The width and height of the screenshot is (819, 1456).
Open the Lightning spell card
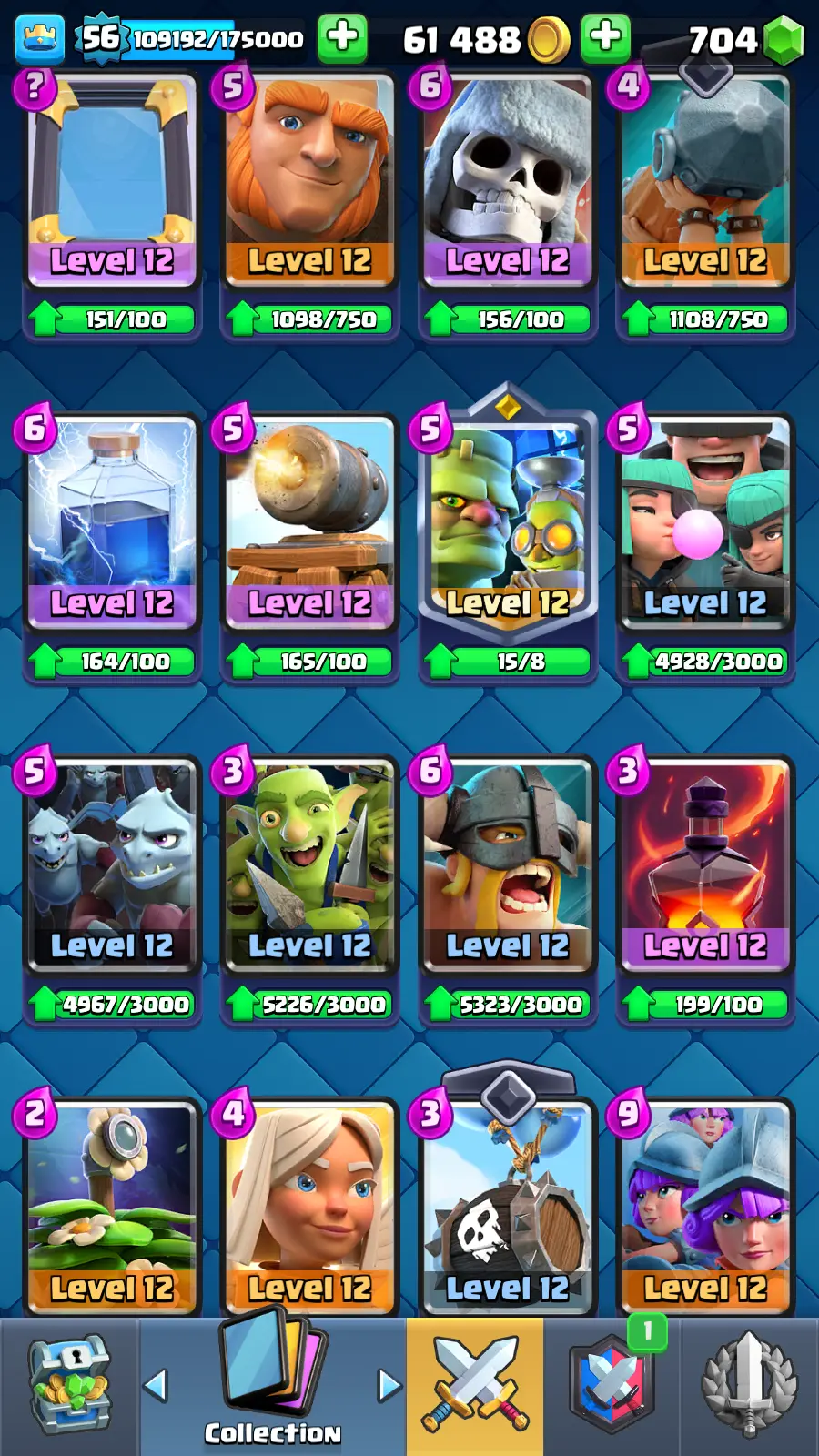112,523
